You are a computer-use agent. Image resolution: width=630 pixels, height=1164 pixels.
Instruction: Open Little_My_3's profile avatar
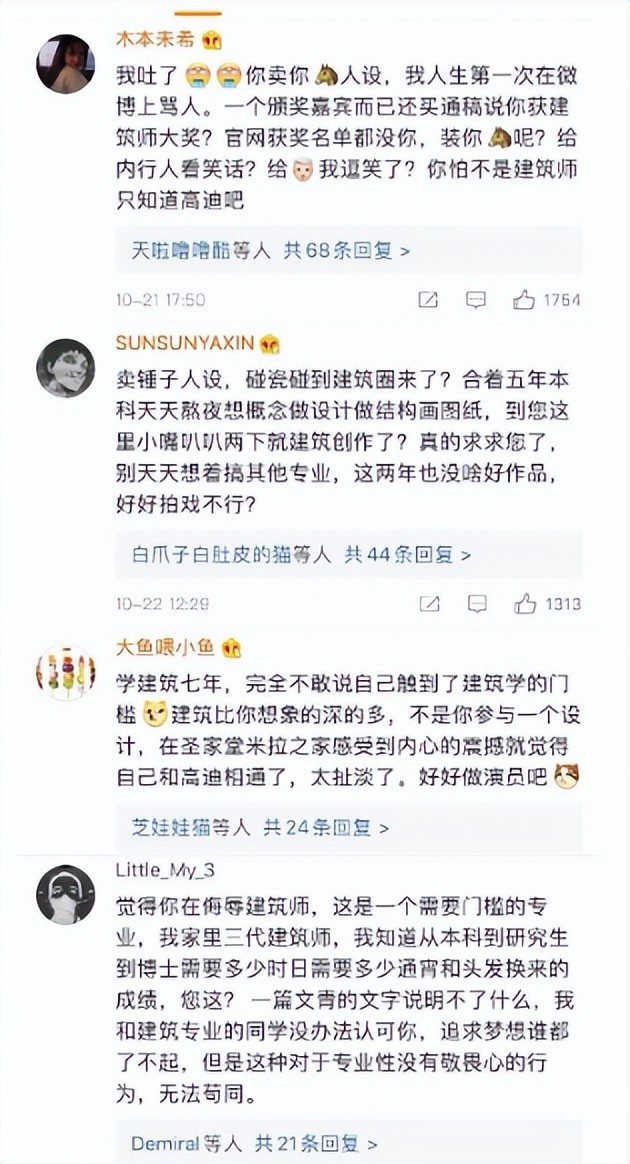[65, 894]
